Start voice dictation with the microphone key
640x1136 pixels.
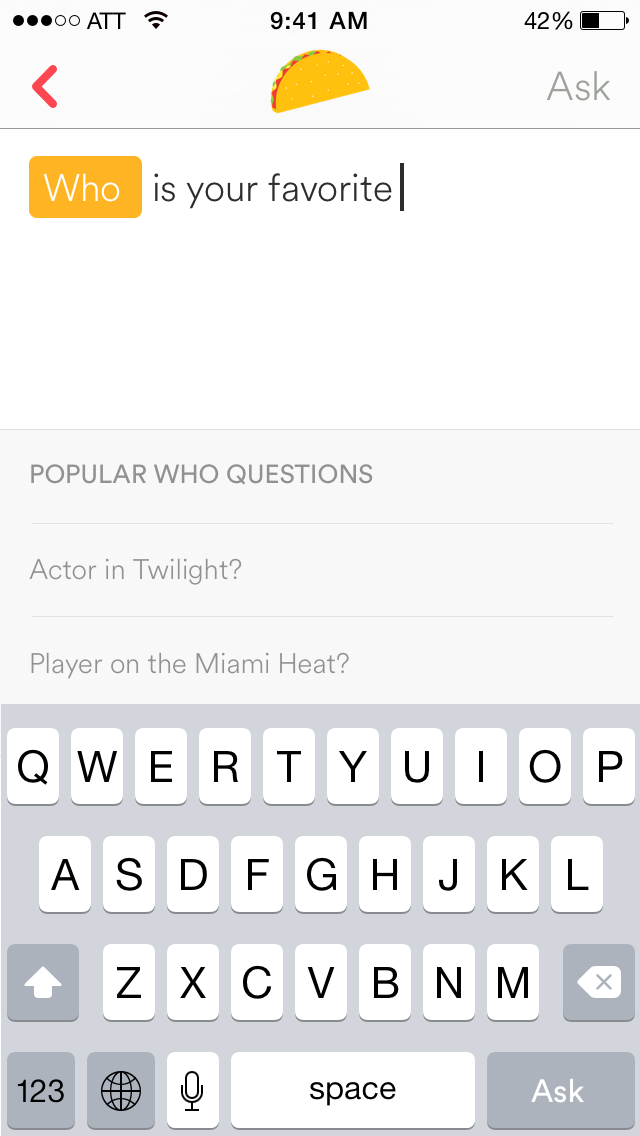pos(193,1090)
